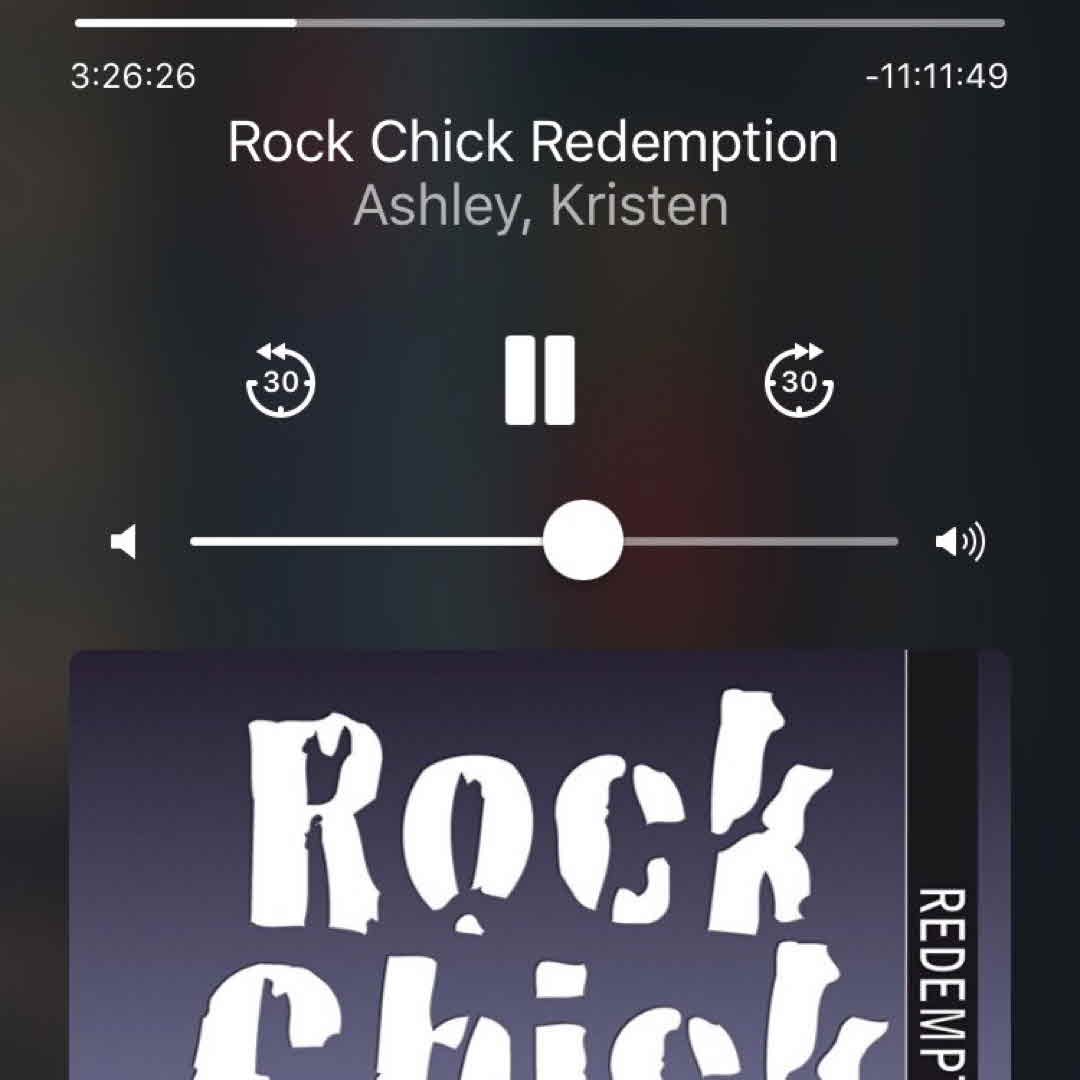This screenshot has height=1080, width=1080.
Task: Skip back 30 seconds
Action: (281, 380)
